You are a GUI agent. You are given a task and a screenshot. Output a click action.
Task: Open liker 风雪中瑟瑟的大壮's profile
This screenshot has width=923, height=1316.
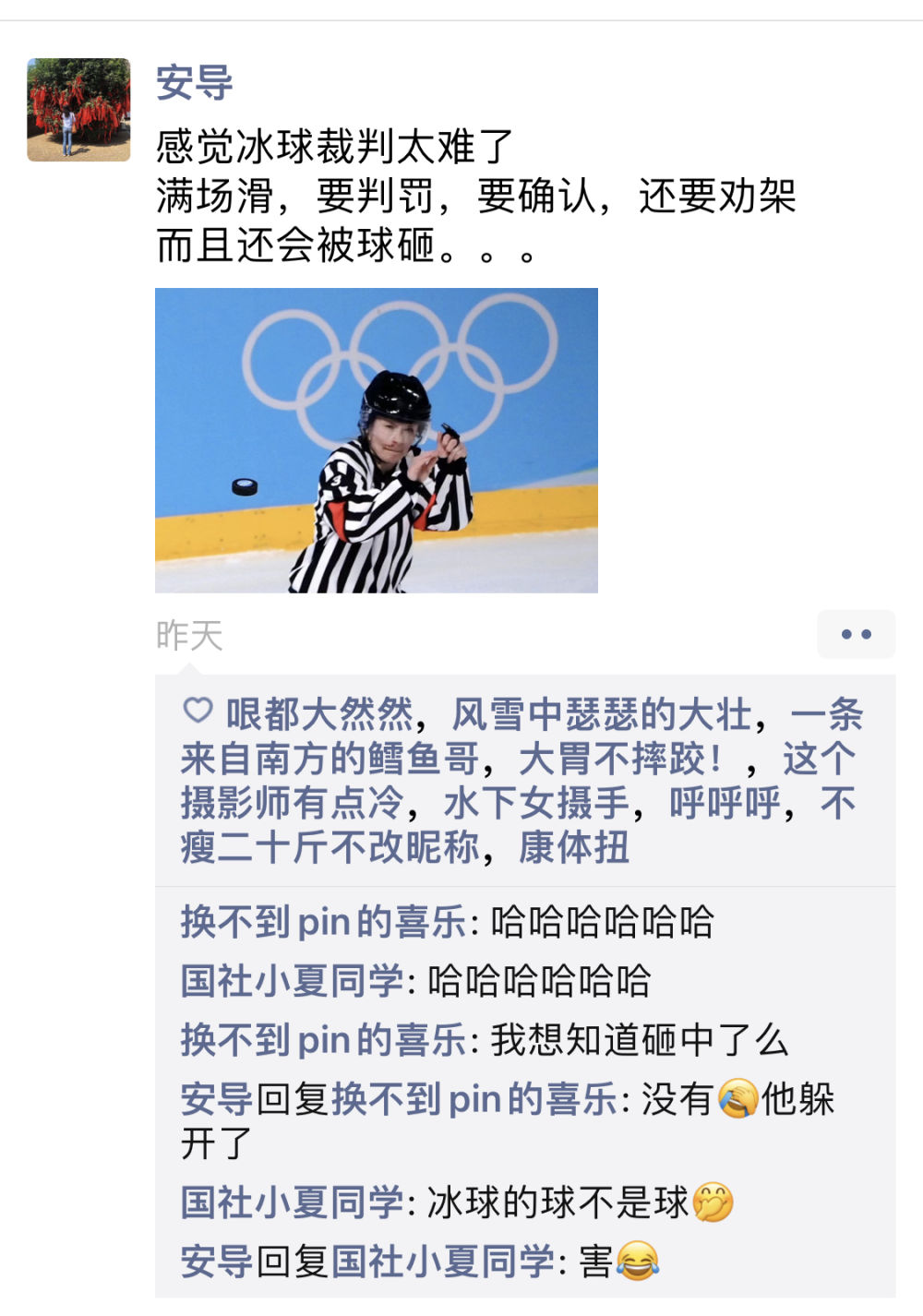601,714
